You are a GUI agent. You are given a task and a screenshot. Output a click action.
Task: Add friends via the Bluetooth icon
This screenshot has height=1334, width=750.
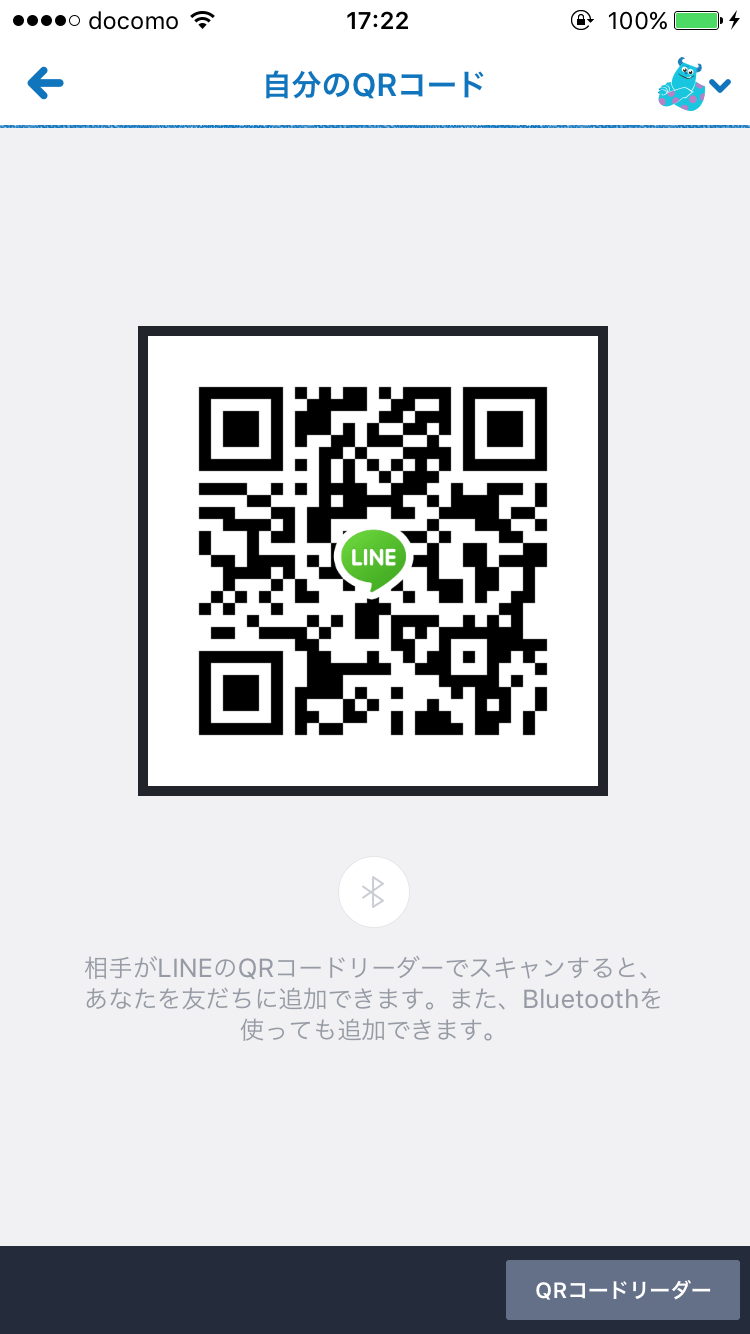point(374,892)
